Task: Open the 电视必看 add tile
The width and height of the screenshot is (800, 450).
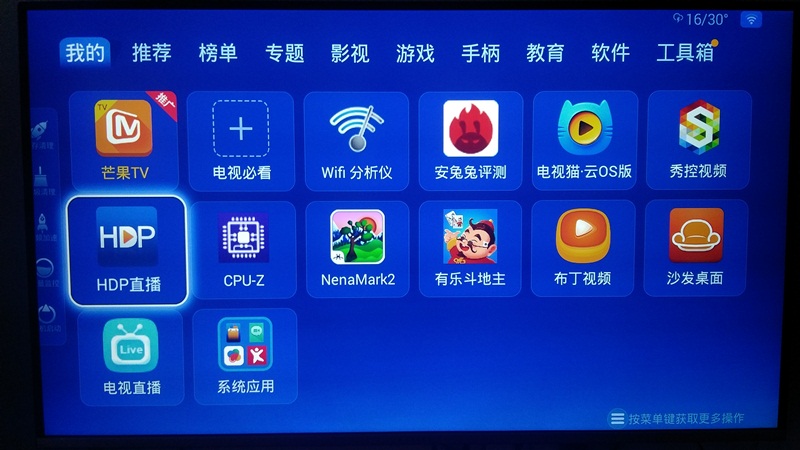Action: (x=241, y=140)
